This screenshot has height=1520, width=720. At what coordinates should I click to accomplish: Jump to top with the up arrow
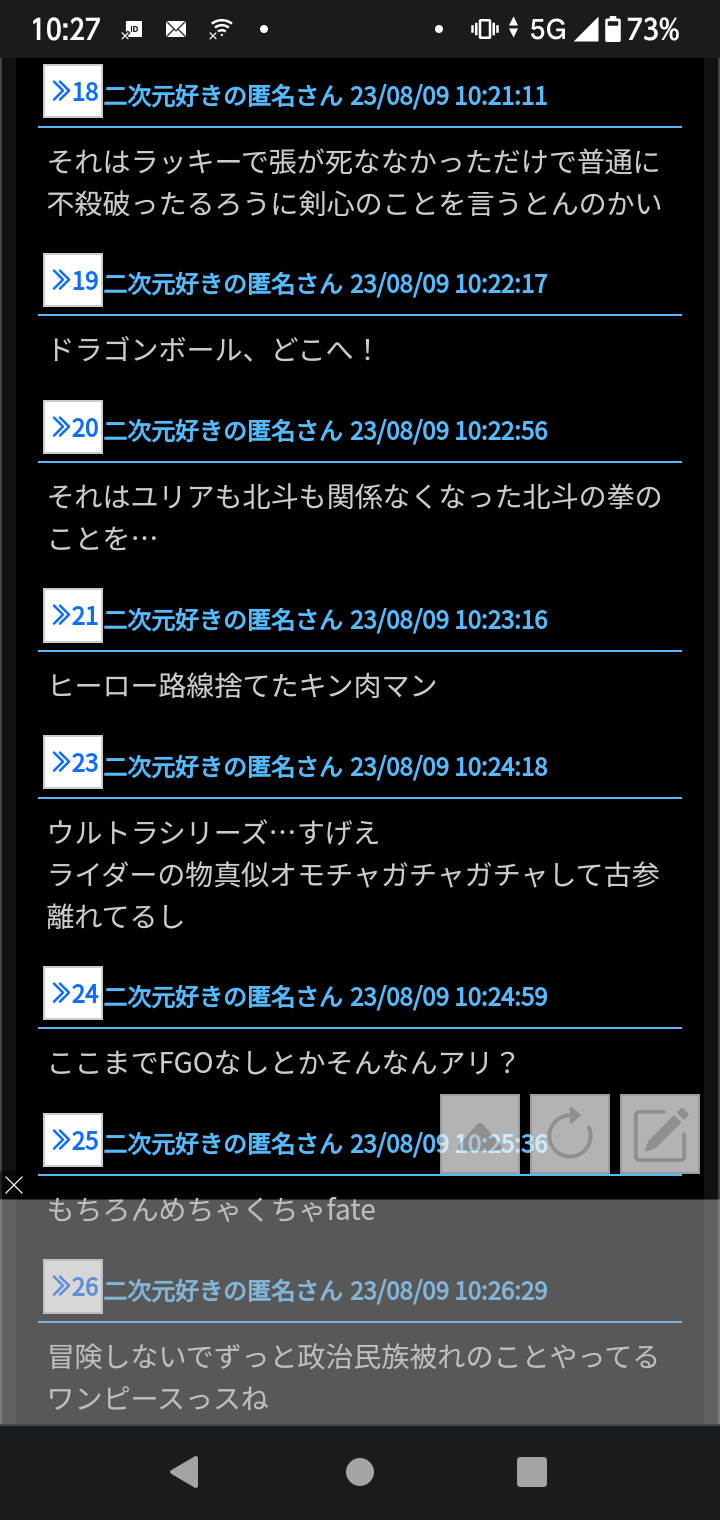pyautogui.click(x=480, y=1134)
